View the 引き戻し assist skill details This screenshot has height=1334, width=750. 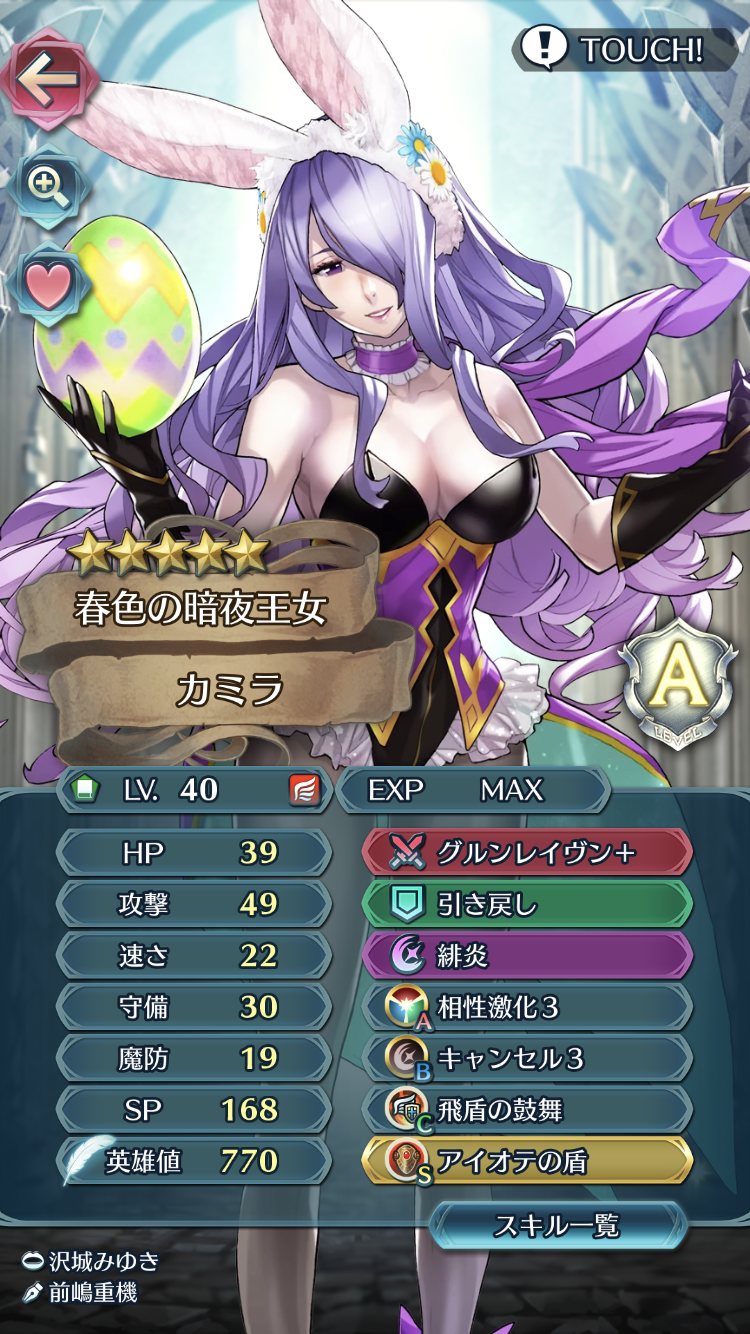527,905
